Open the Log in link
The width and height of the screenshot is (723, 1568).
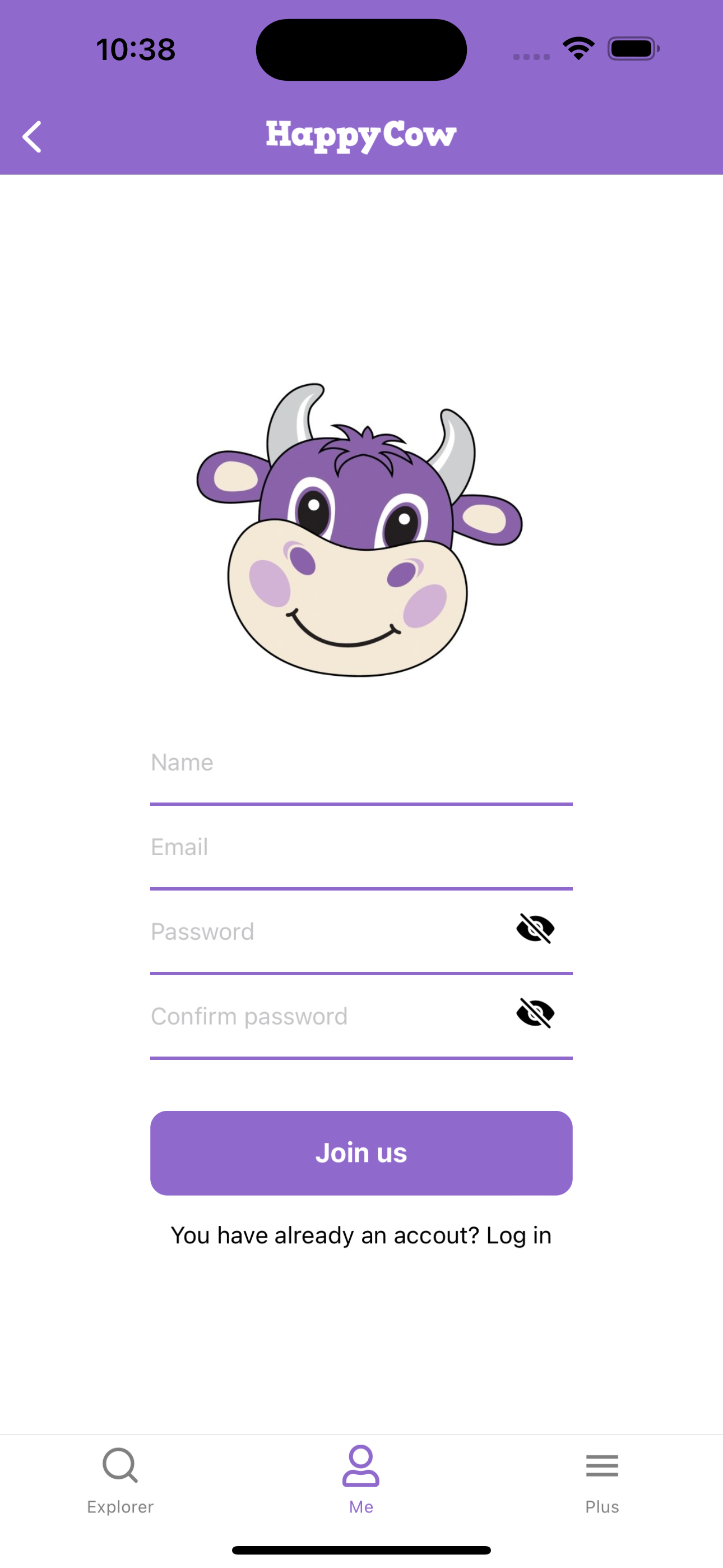click(518, 1235)
